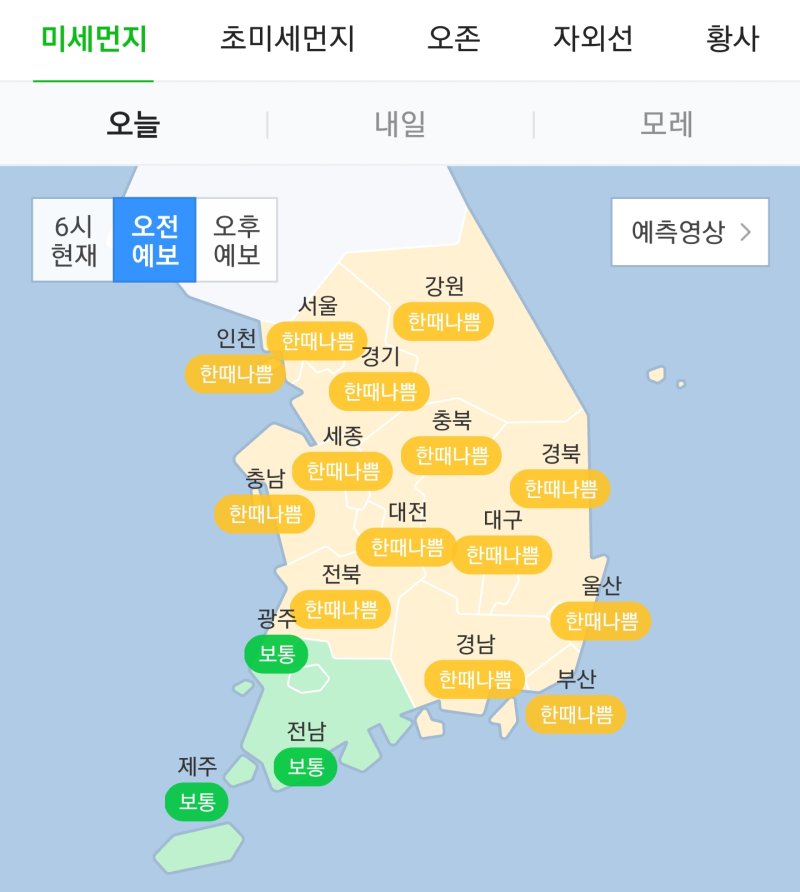This screenshot has height=892, width=800.
Task: Select the 부산 한때나쁨 badge
Action: click(576, 714)
